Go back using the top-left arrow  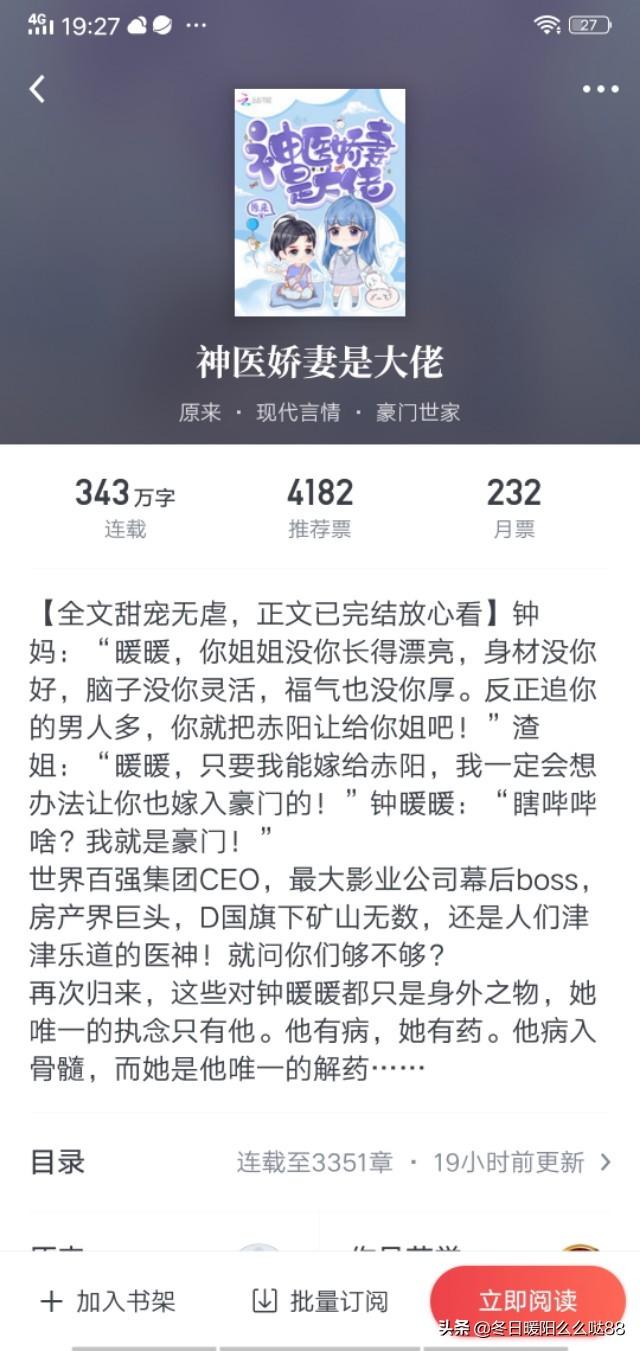37,89
